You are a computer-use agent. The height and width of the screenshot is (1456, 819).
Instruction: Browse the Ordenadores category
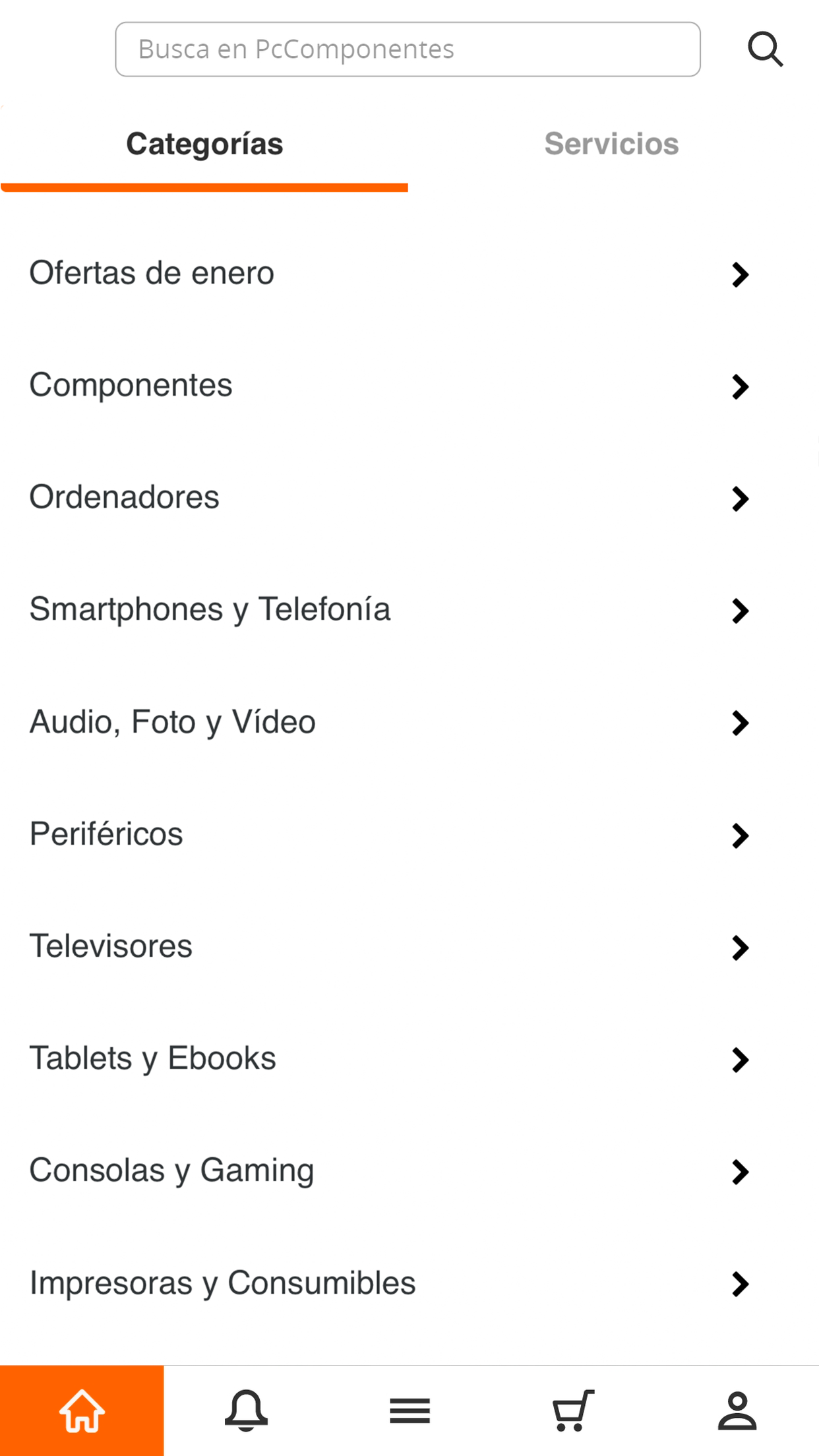(389, 498)
